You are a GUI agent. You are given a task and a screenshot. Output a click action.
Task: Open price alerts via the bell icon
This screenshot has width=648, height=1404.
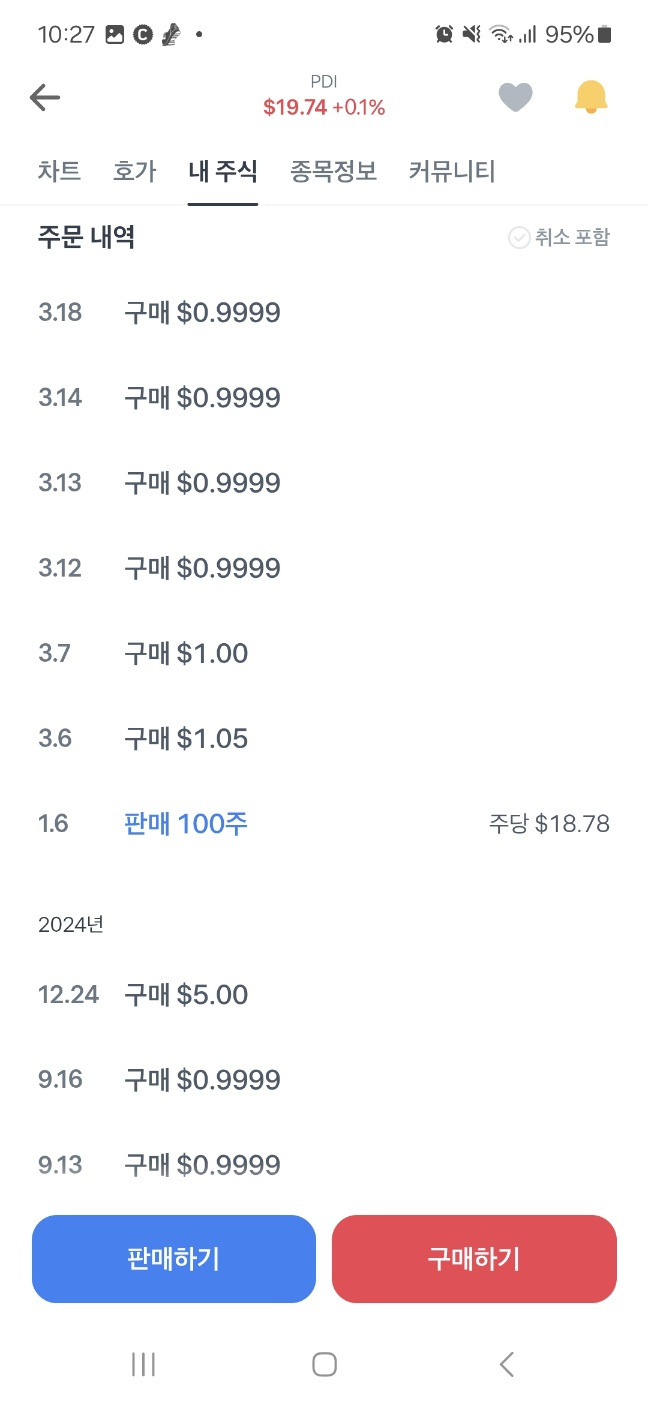[x=591, y=97]
